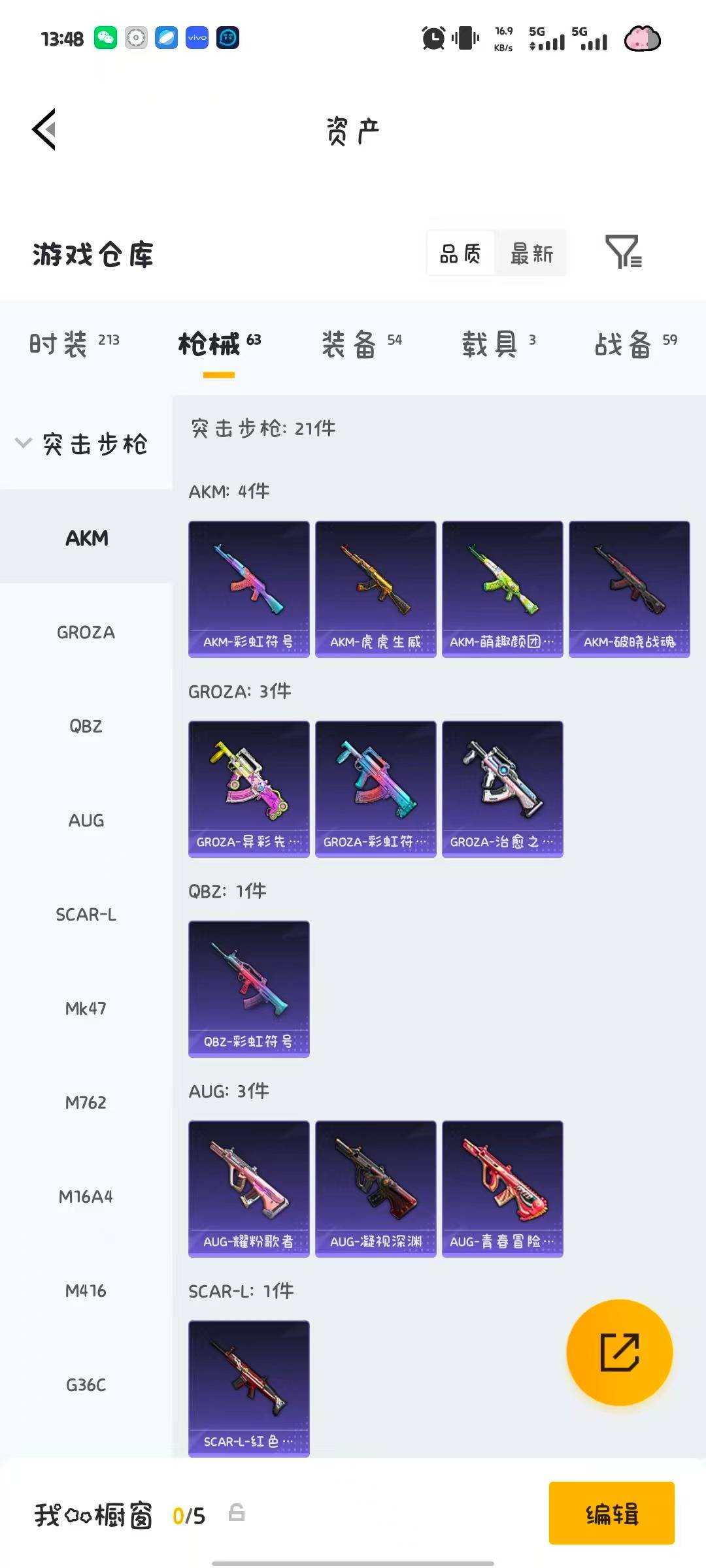
Task: Switch to the 装备 tab
Action: point(361,344)
